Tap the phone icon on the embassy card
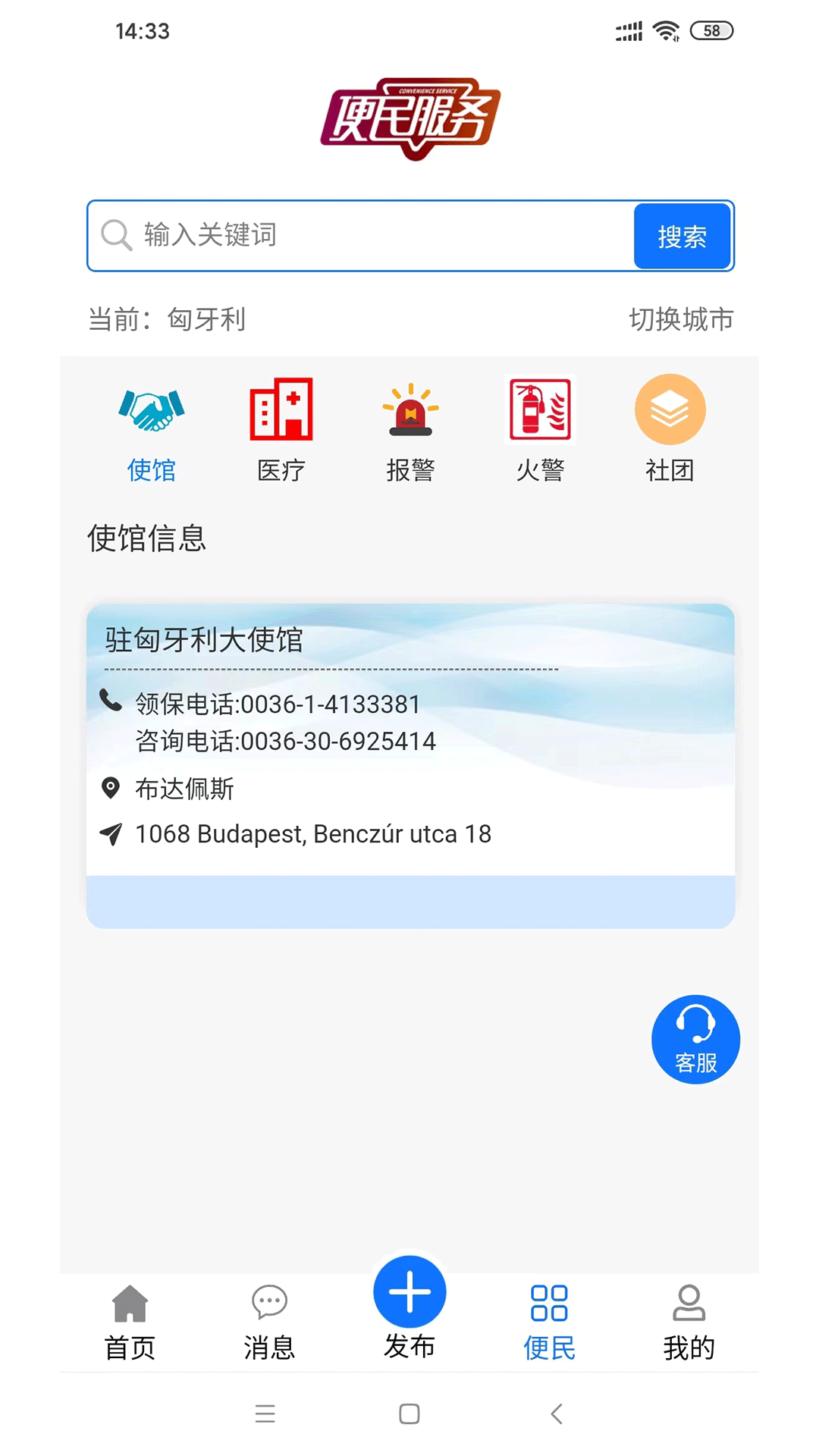 coord(112,701)
